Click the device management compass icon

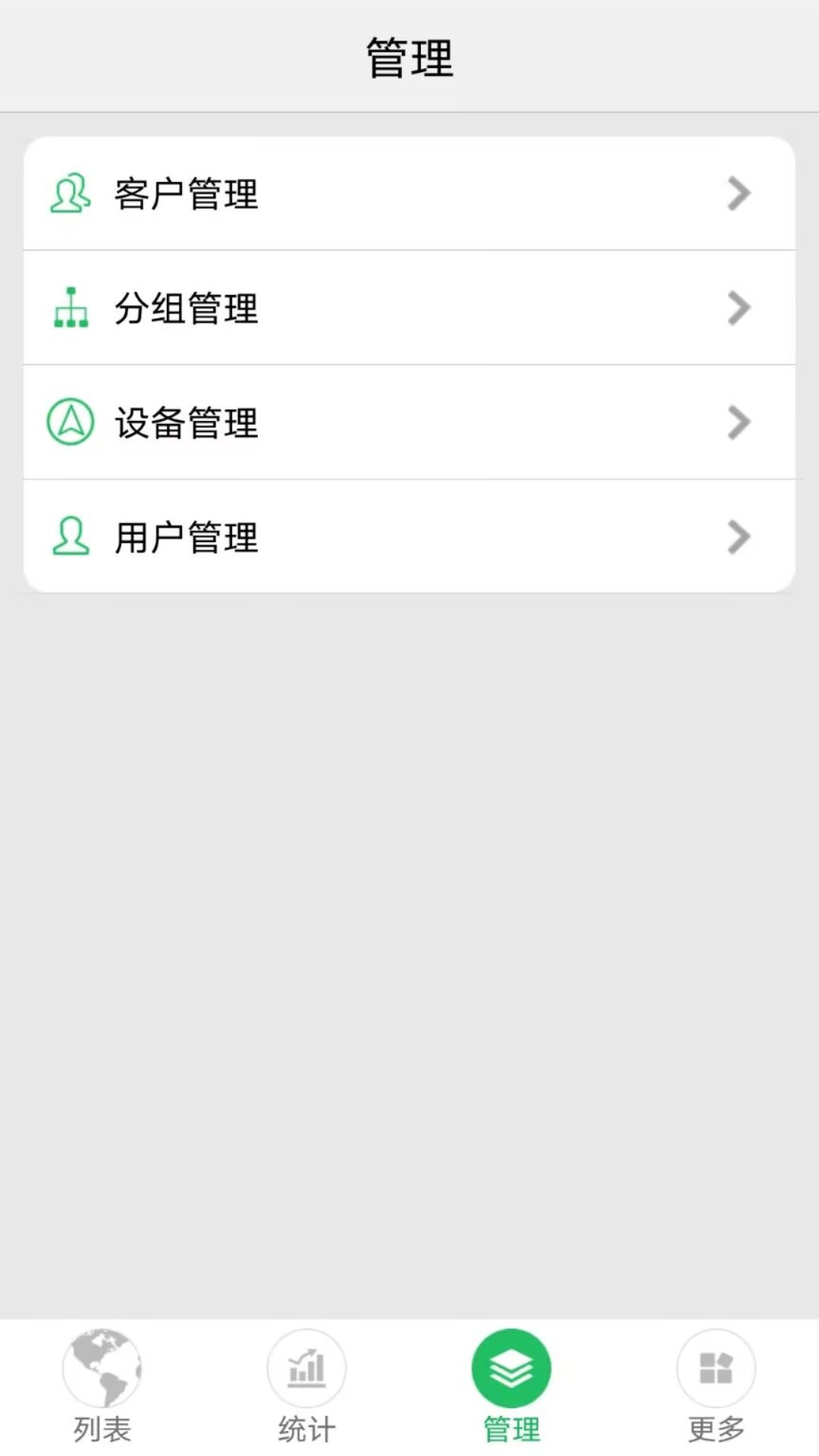(x=71, y=422)
